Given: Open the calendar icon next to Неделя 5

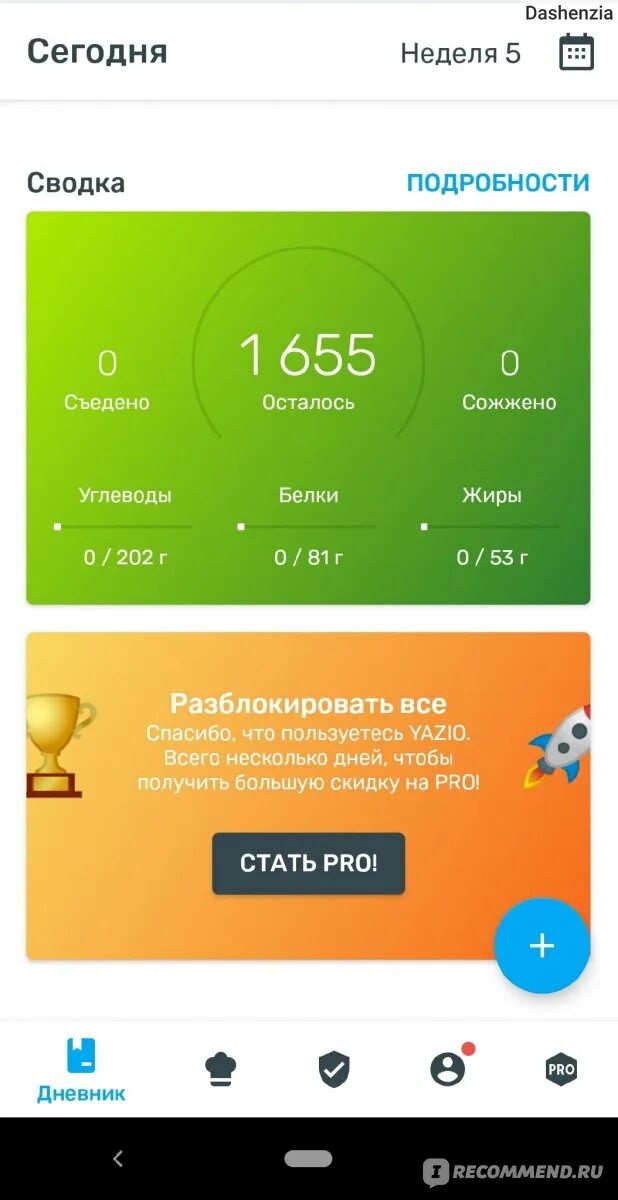Looking at the screenshot, I should coord(575,52).
